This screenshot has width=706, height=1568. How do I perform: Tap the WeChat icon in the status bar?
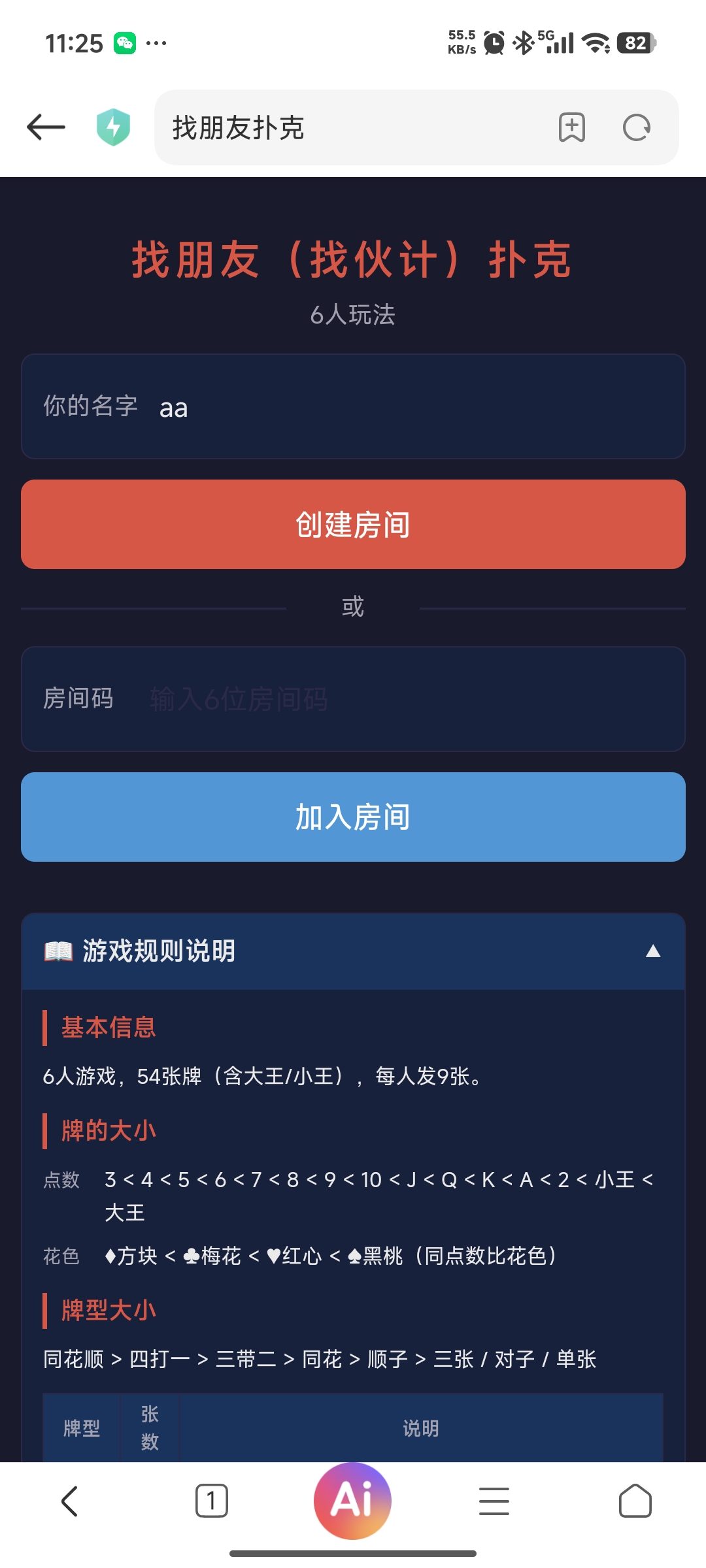tap(125, 43)
